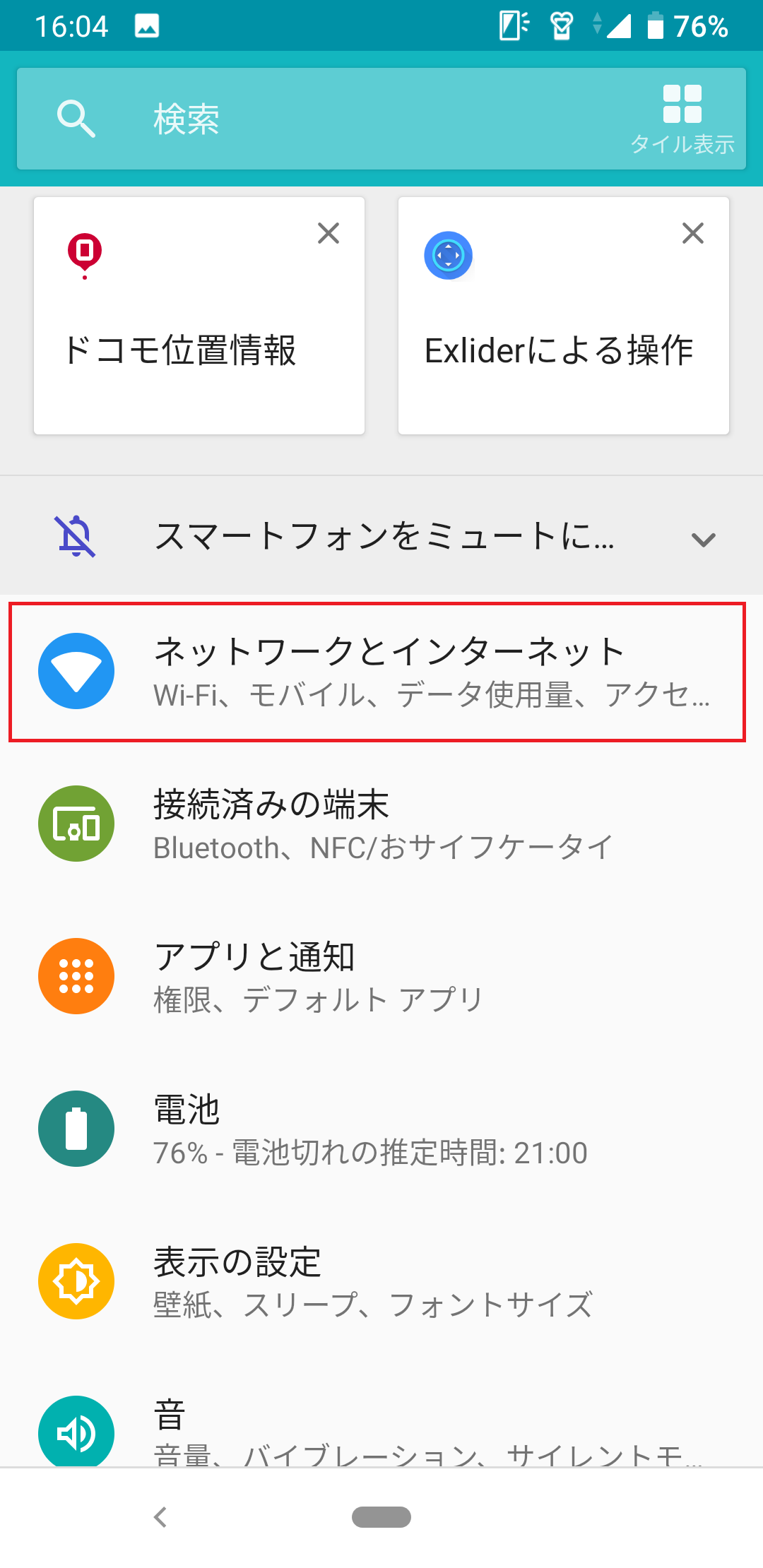Open 表示の設定 display settings

pos(381,1282)
